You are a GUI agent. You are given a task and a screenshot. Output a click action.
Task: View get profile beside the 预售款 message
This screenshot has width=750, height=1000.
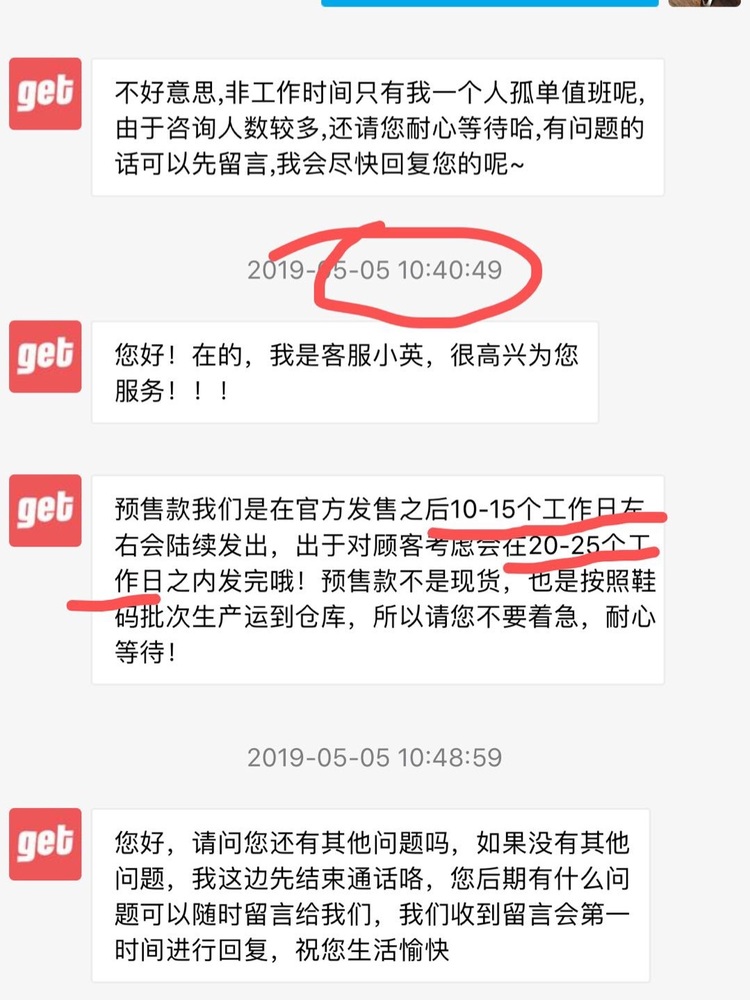click(45, 511)
